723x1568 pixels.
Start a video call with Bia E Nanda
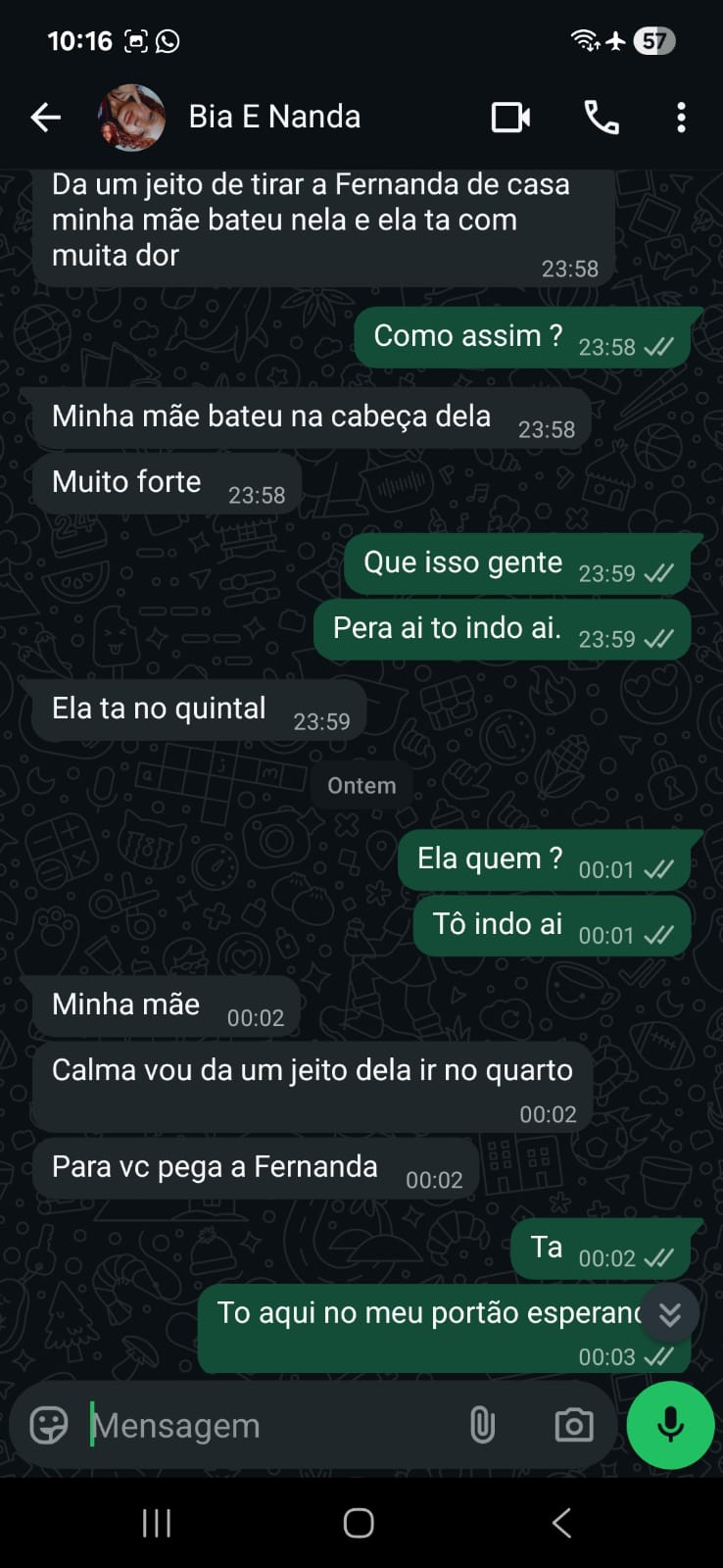click(510, 118)
